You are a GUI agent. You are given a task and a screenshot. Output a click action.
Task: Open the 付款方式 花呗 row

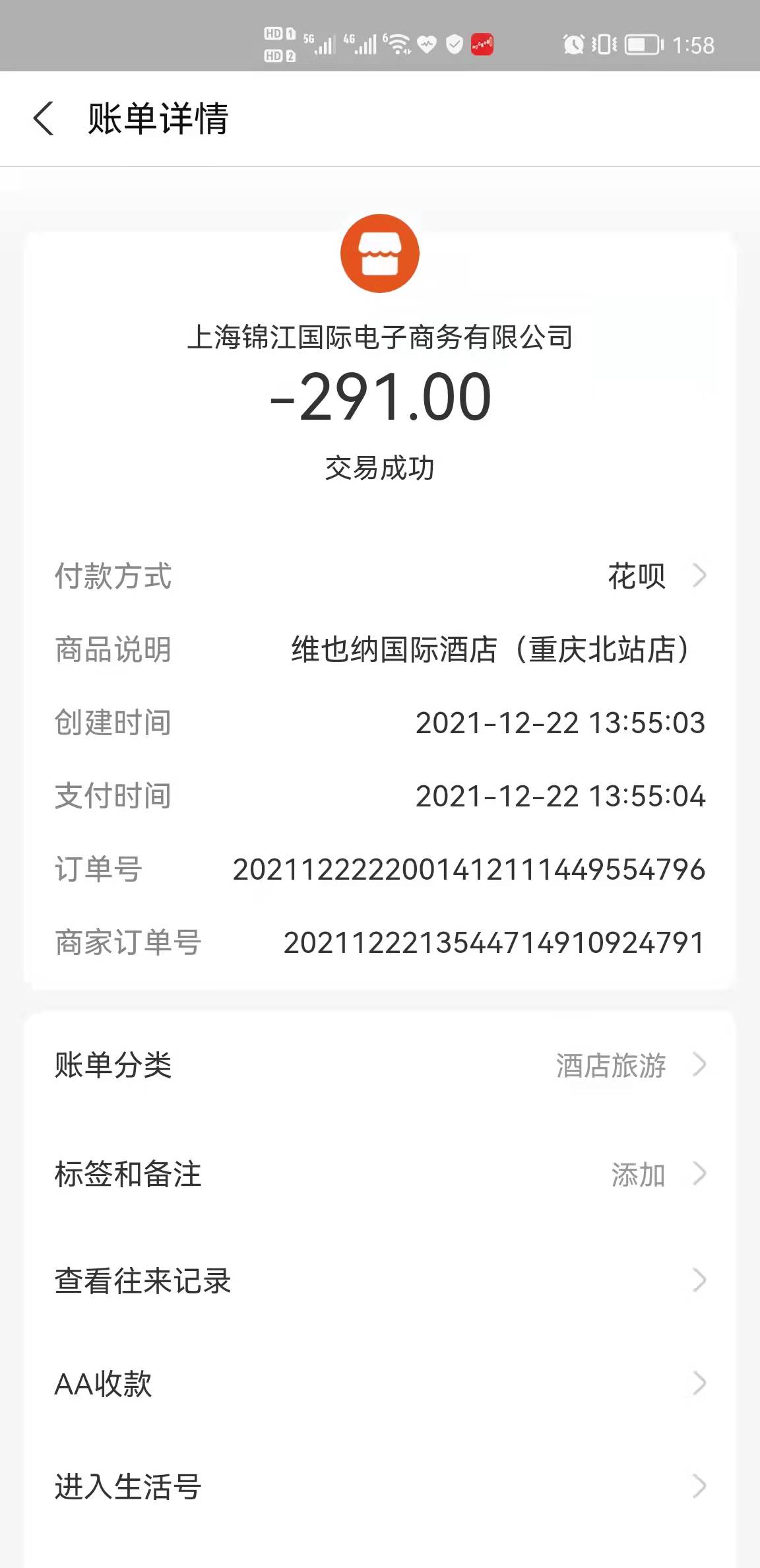click(x=380, y=576)
